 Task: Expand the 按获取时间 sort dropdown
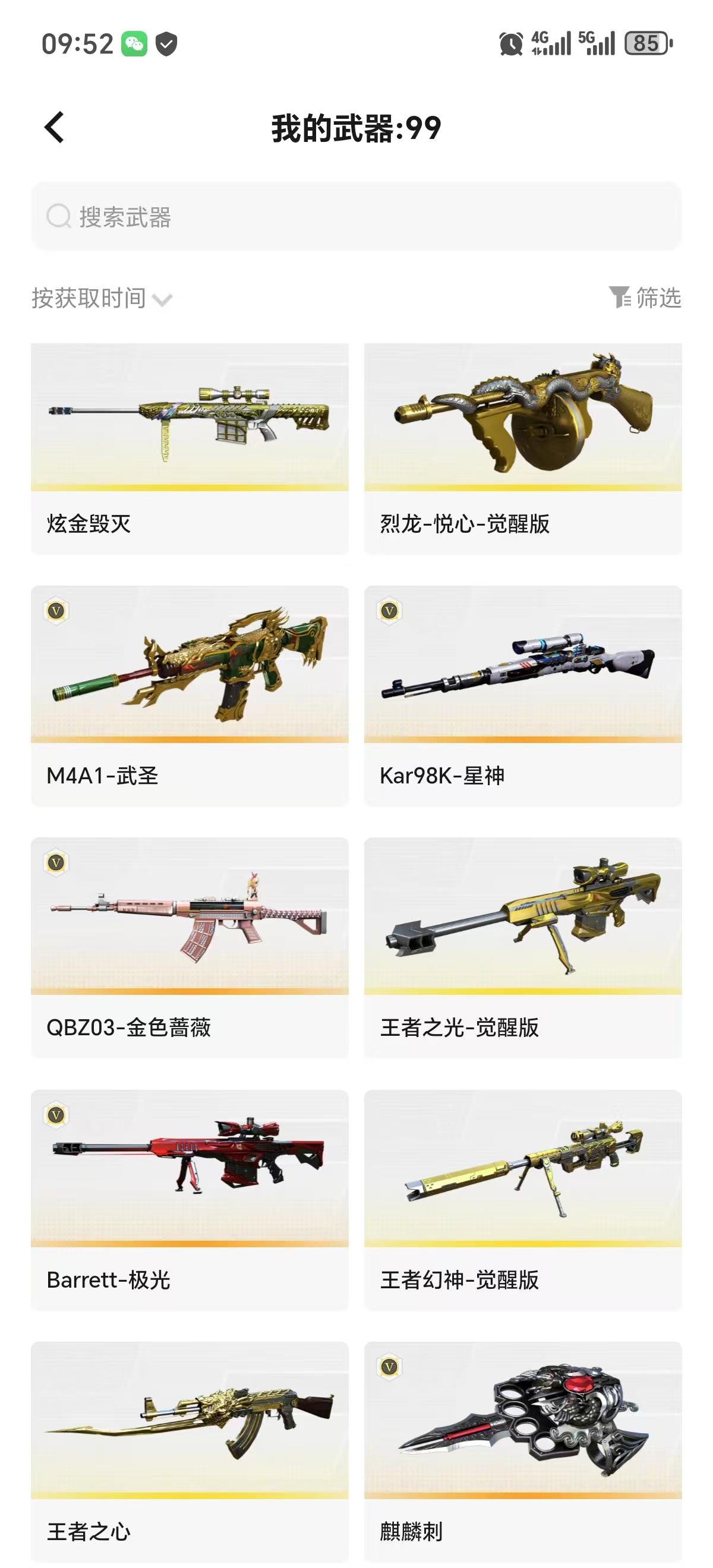(x=102, y=298)
